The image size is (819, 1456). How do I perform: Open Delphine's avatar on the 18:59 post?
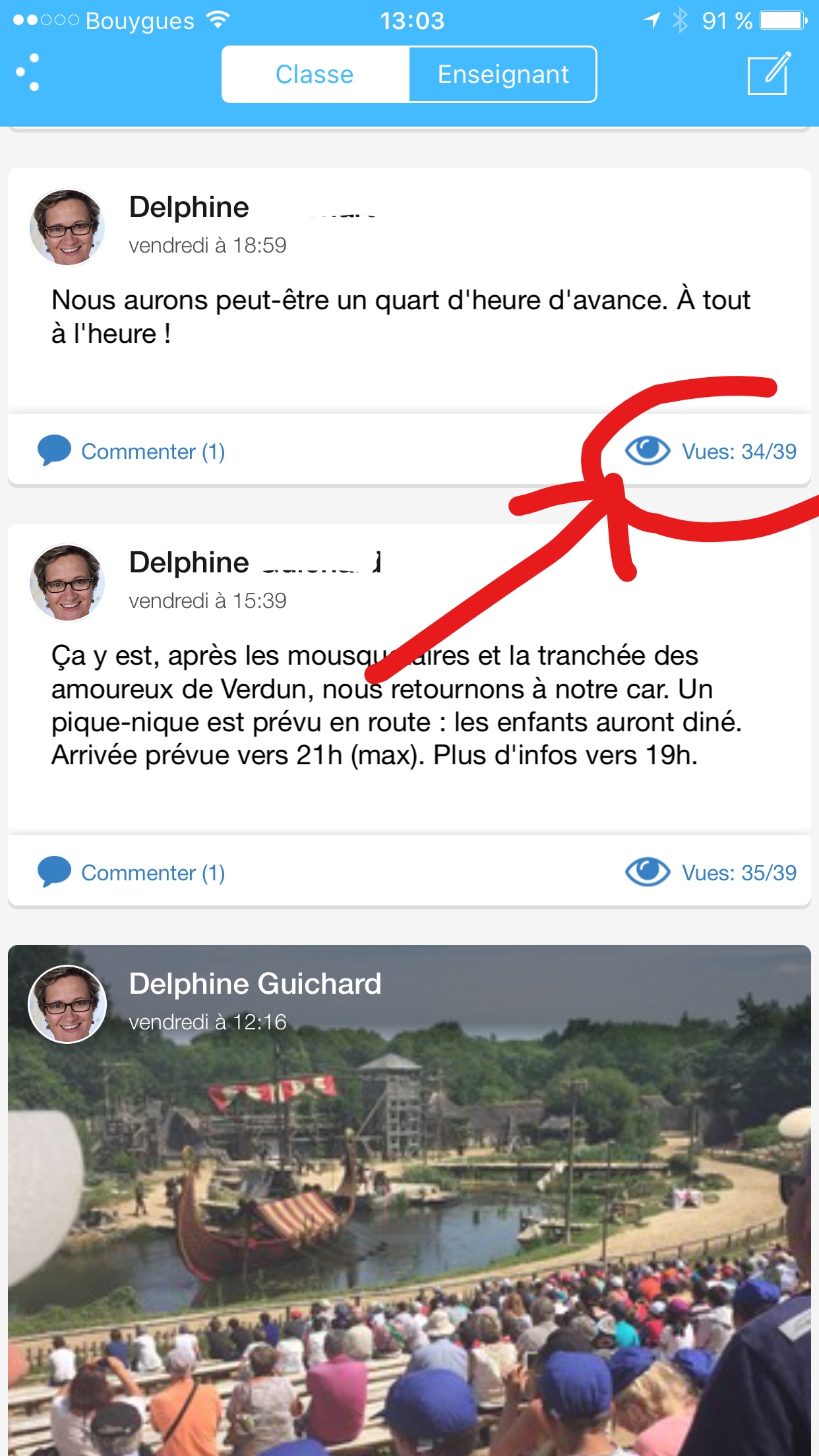point(67,228)
